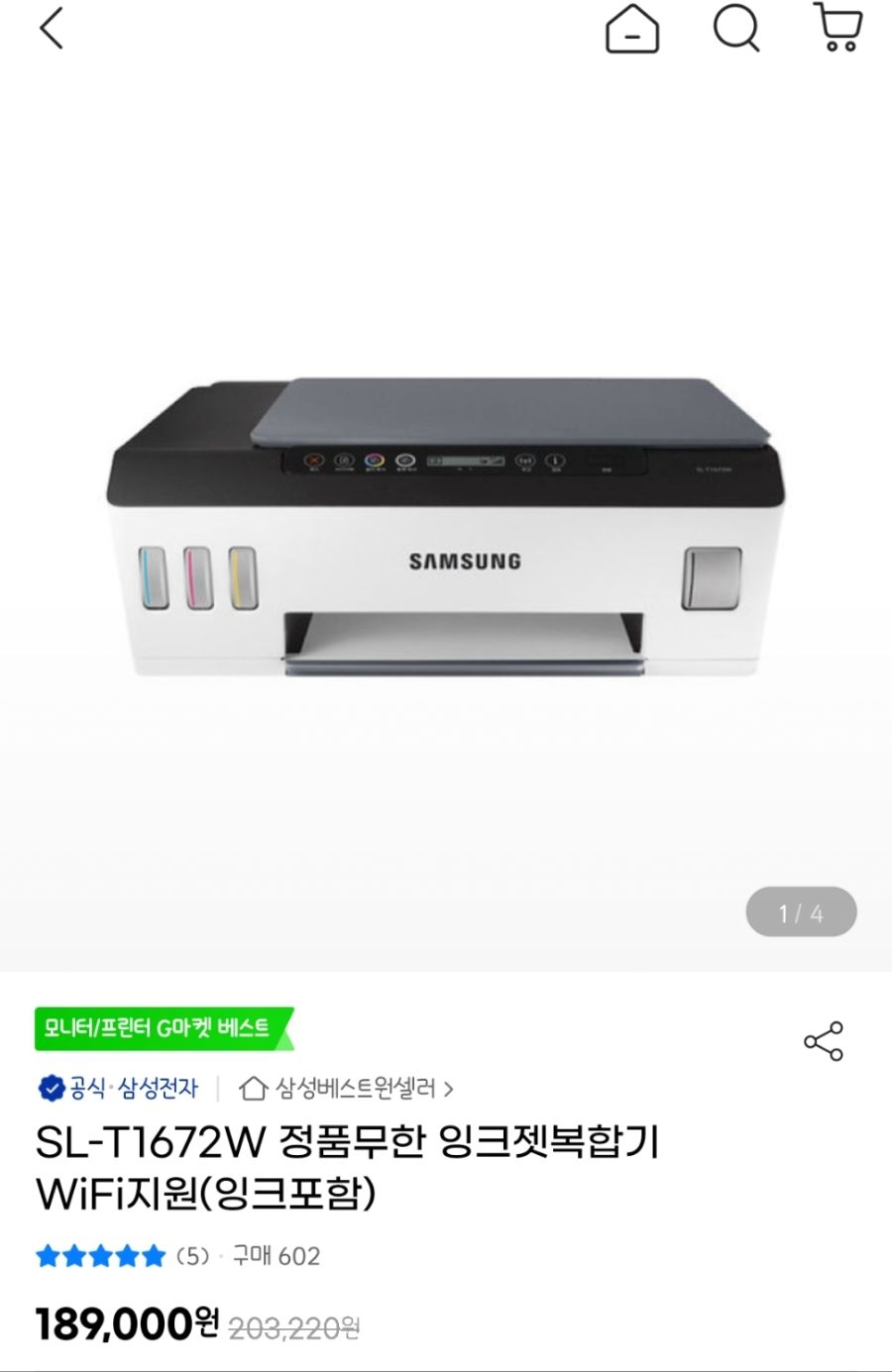Tap the 1/4 image counter

pyautogui.click(x=799, y=913)
